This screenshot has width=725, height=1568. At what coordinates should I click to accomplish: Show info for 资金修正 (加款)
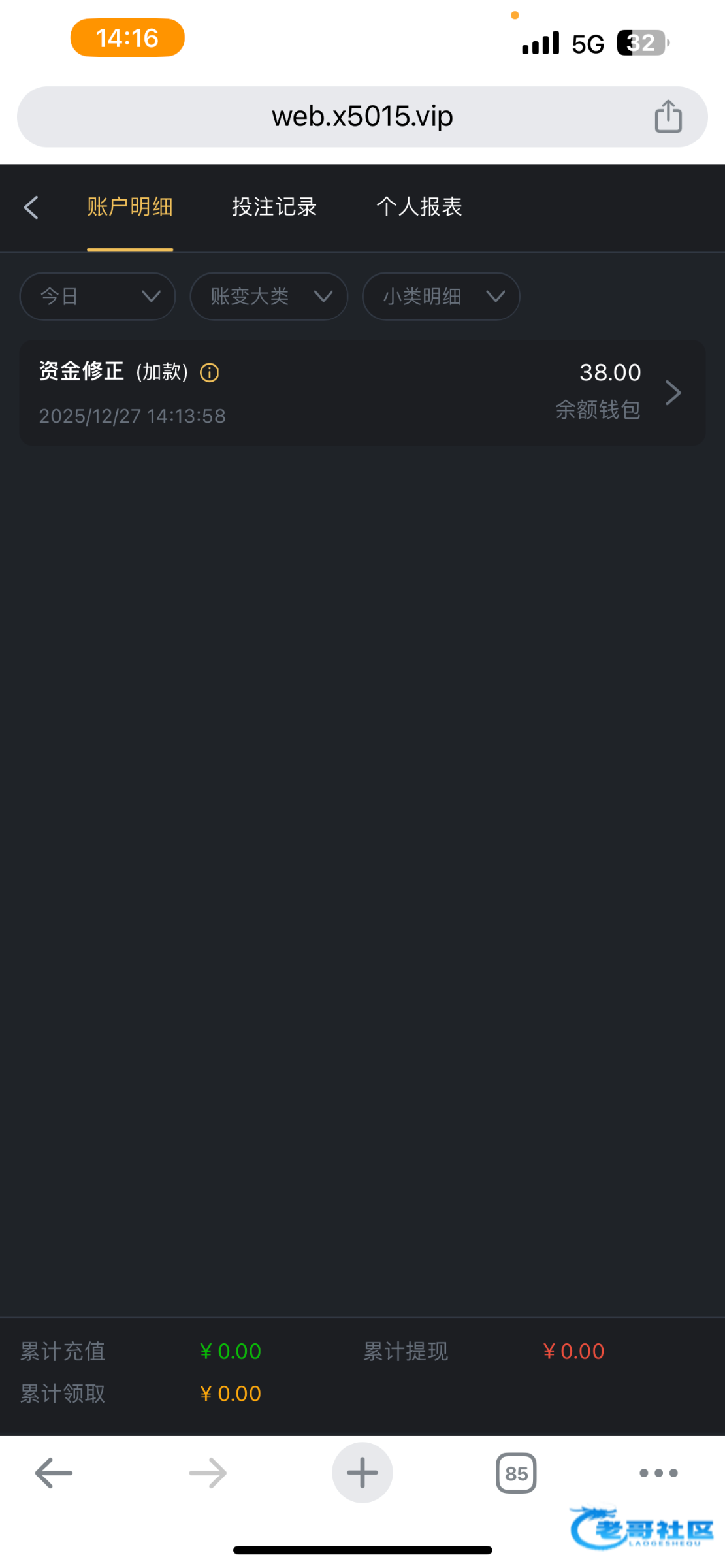(x=209, y=373)
